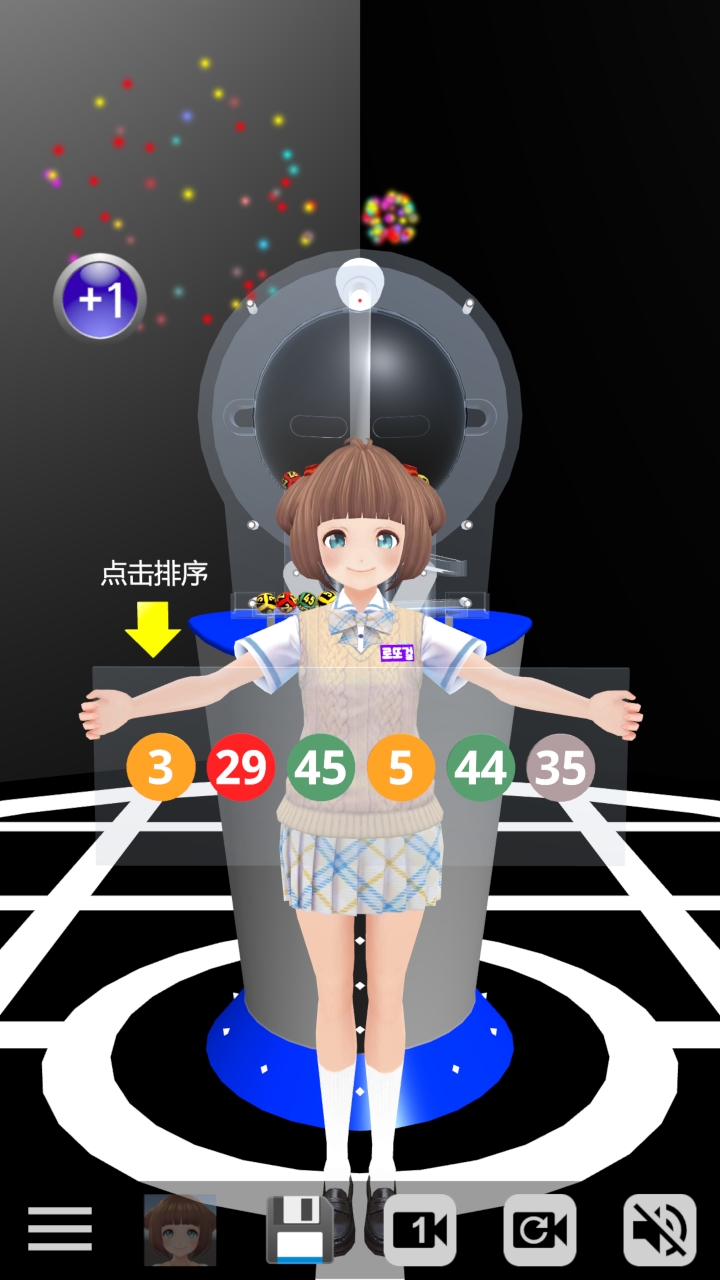Tap the purple +1 ball button
Viewport: 720px width, 1280px height.
click(x=99, y=298)
